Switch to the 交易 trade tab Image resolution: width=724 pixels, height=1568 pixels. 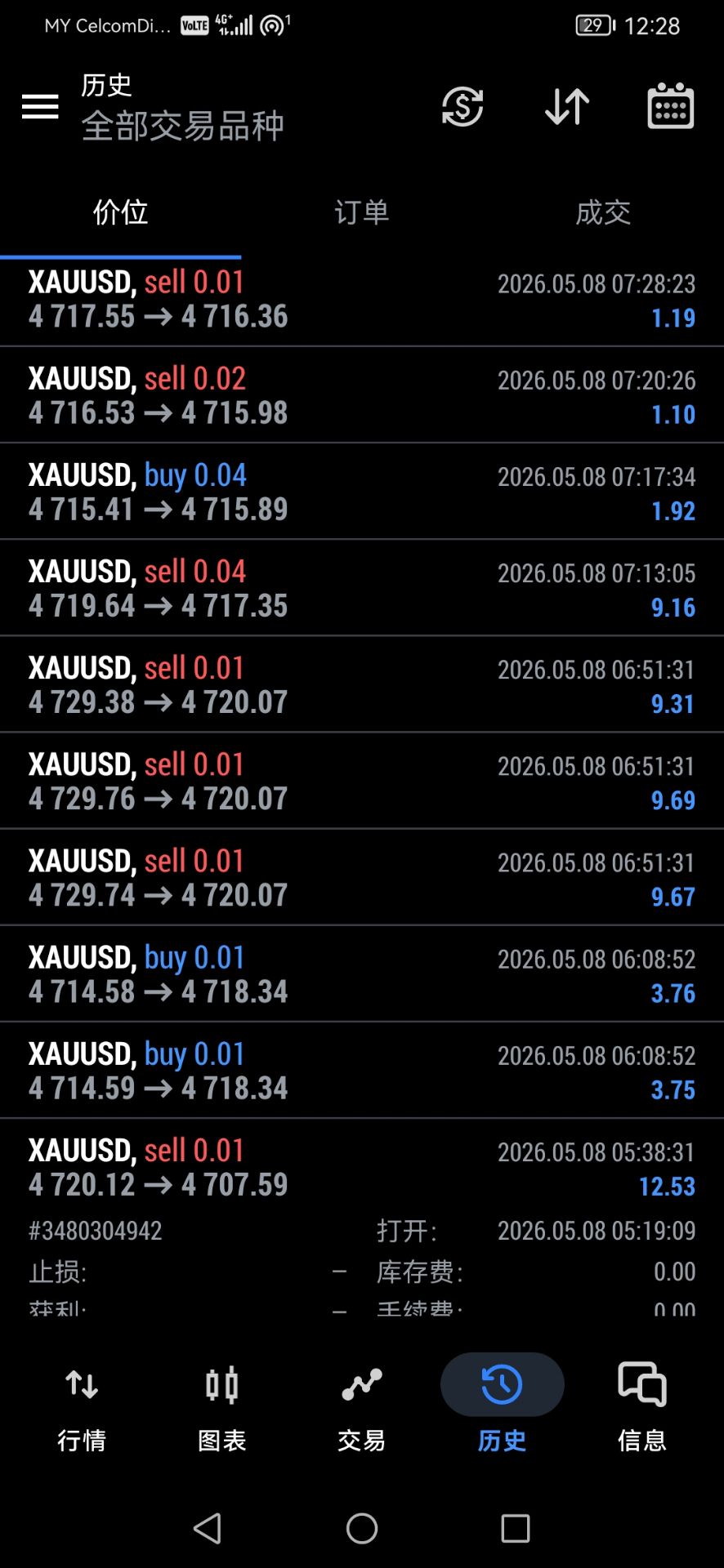pos(362,1409)
